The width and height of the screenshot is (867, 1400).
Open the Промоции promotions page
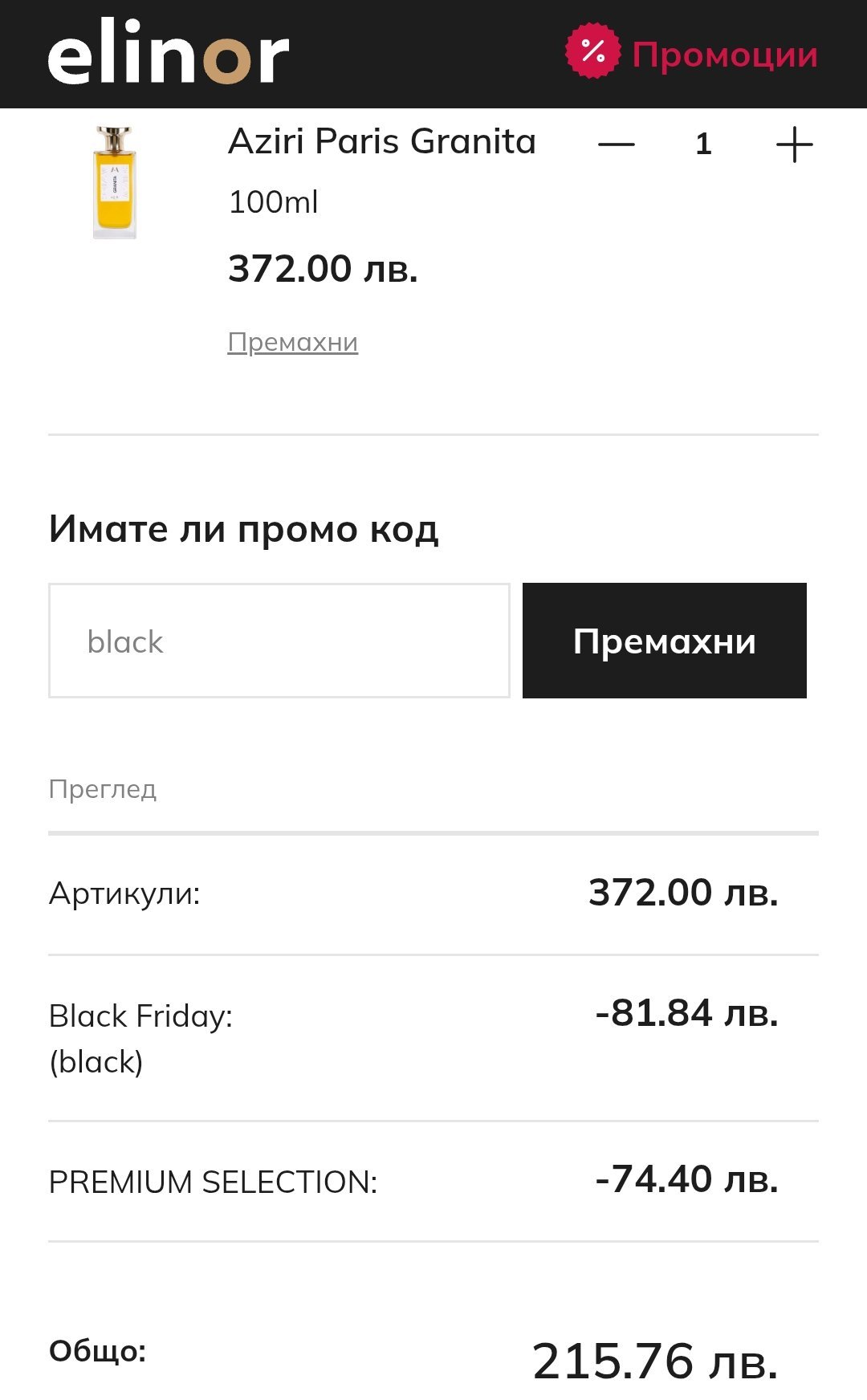(x=692, y=54)
